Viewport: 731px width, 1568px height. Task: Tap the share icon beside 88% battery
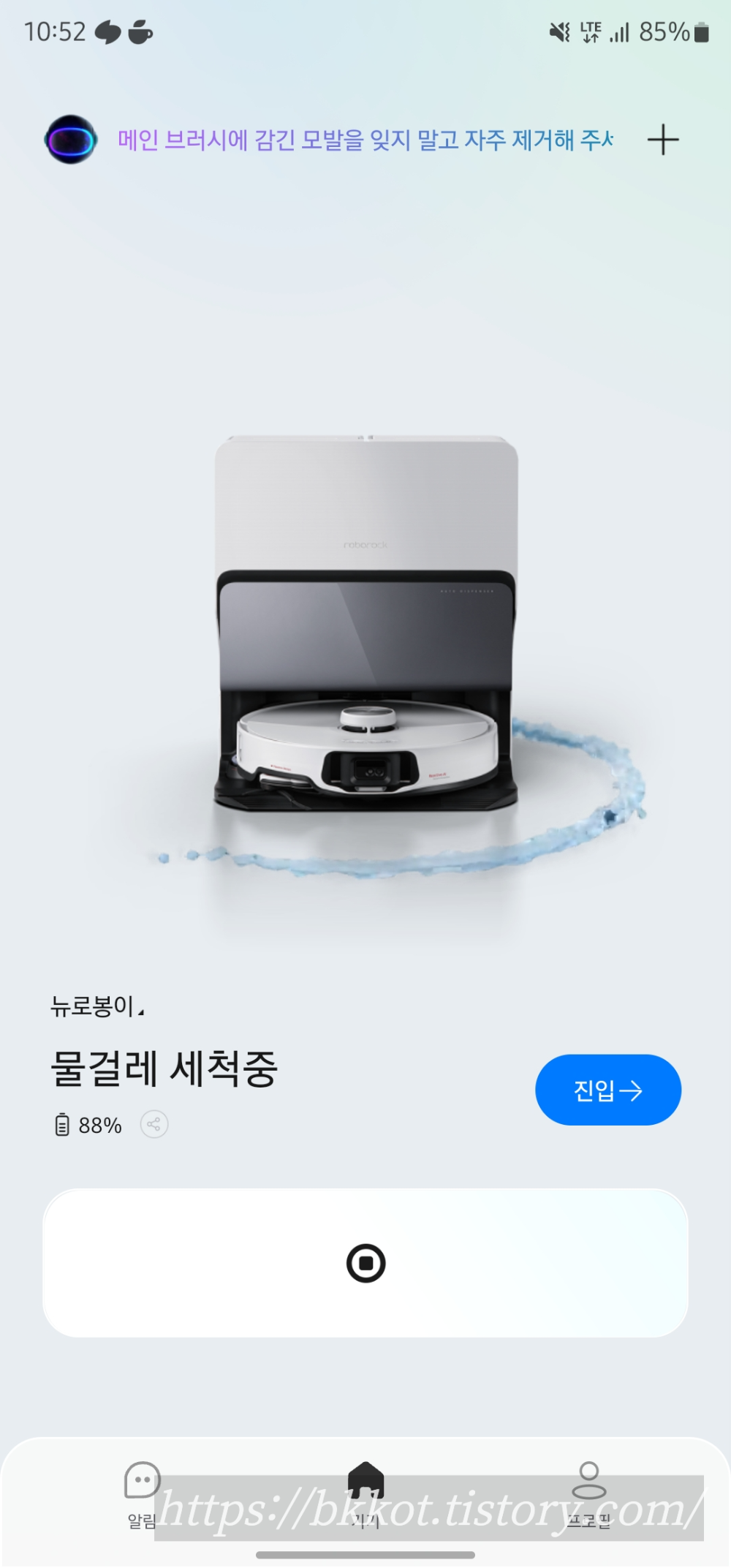154,1125
